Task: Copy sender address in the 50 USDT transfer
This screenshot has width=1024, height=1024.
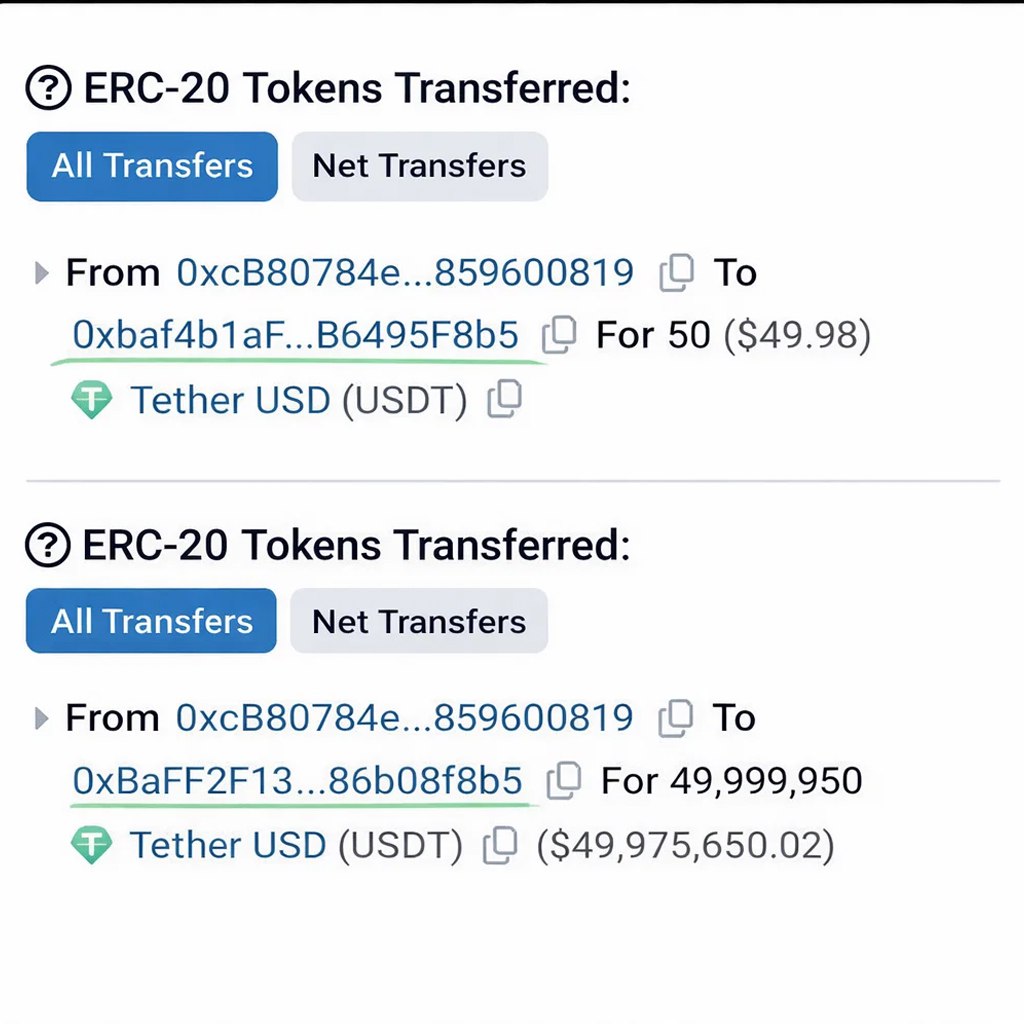Action: [x=677, y=273]
